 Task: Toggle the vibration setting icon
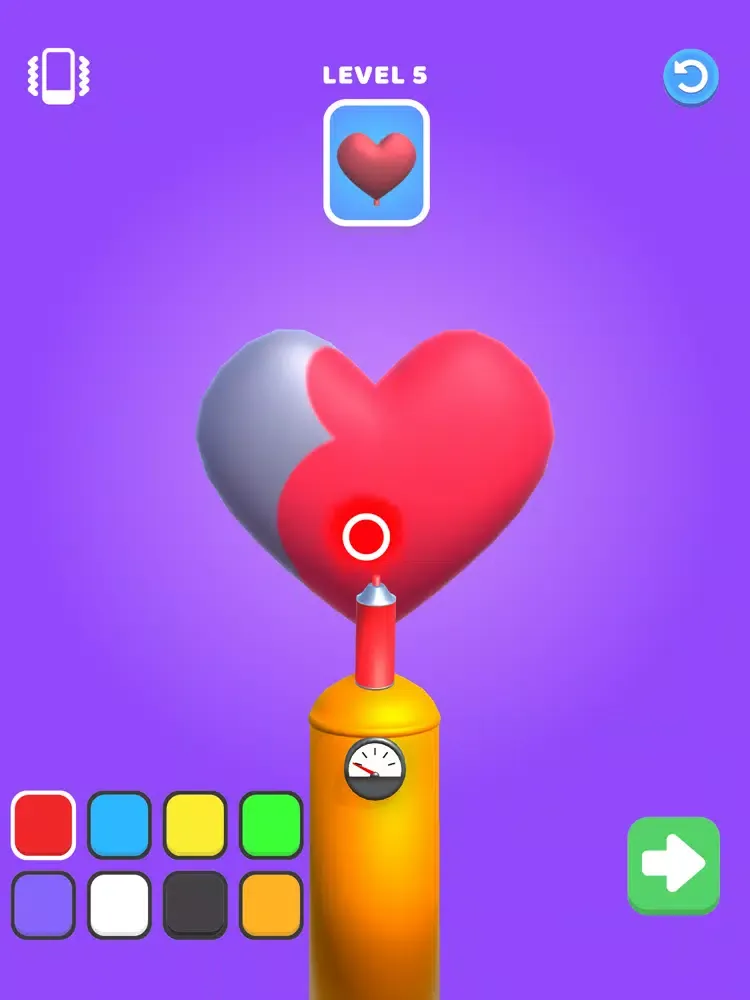pos(58,76)
